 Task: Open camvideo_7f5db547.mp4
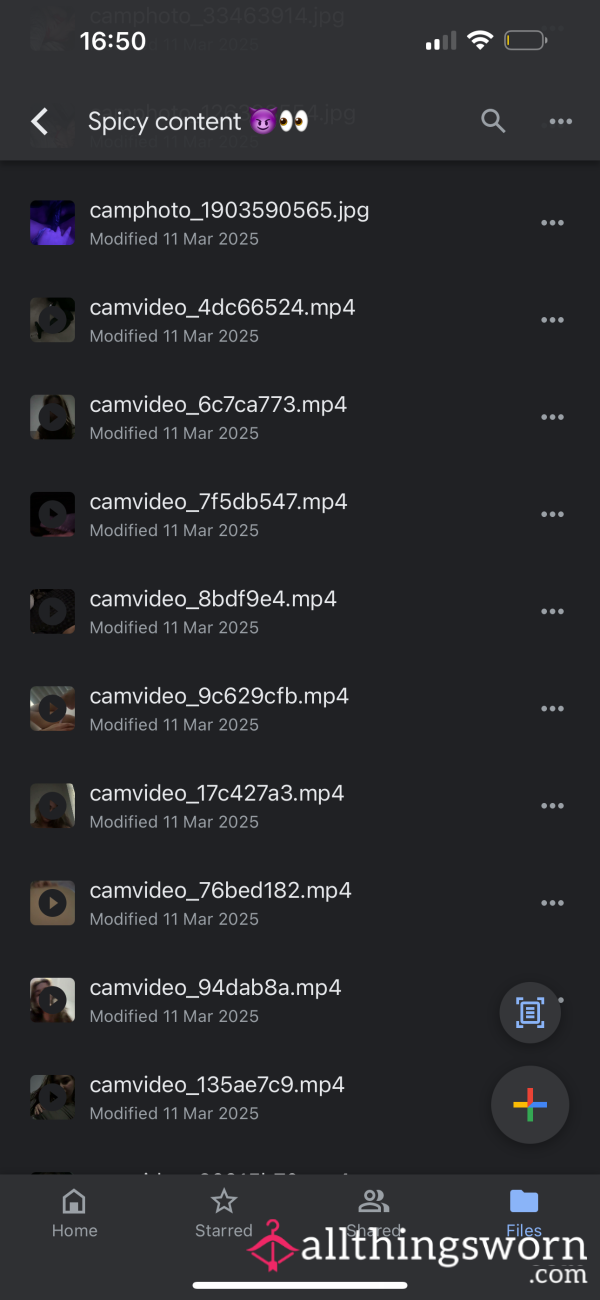coord(300,514)
